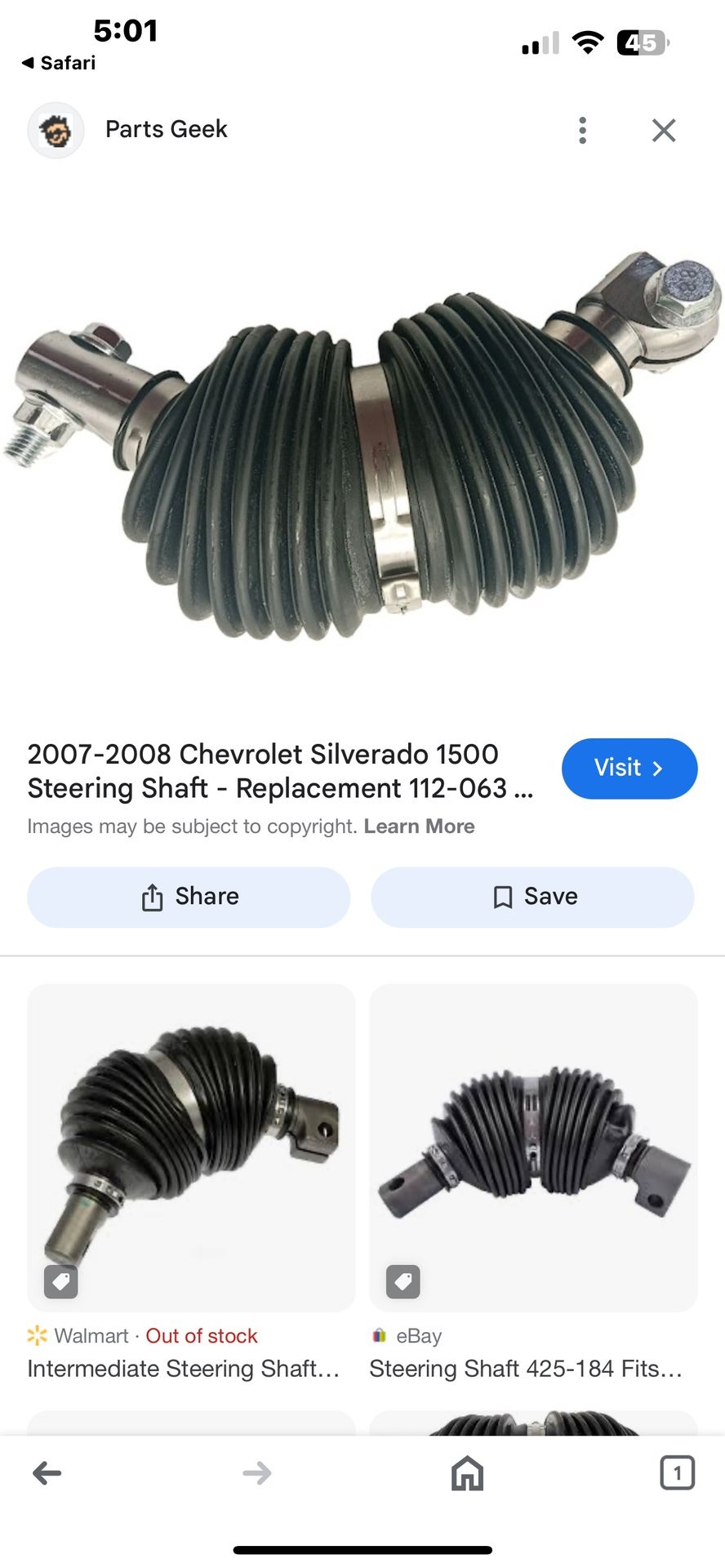Share this steering shaft image

[189, 897]
